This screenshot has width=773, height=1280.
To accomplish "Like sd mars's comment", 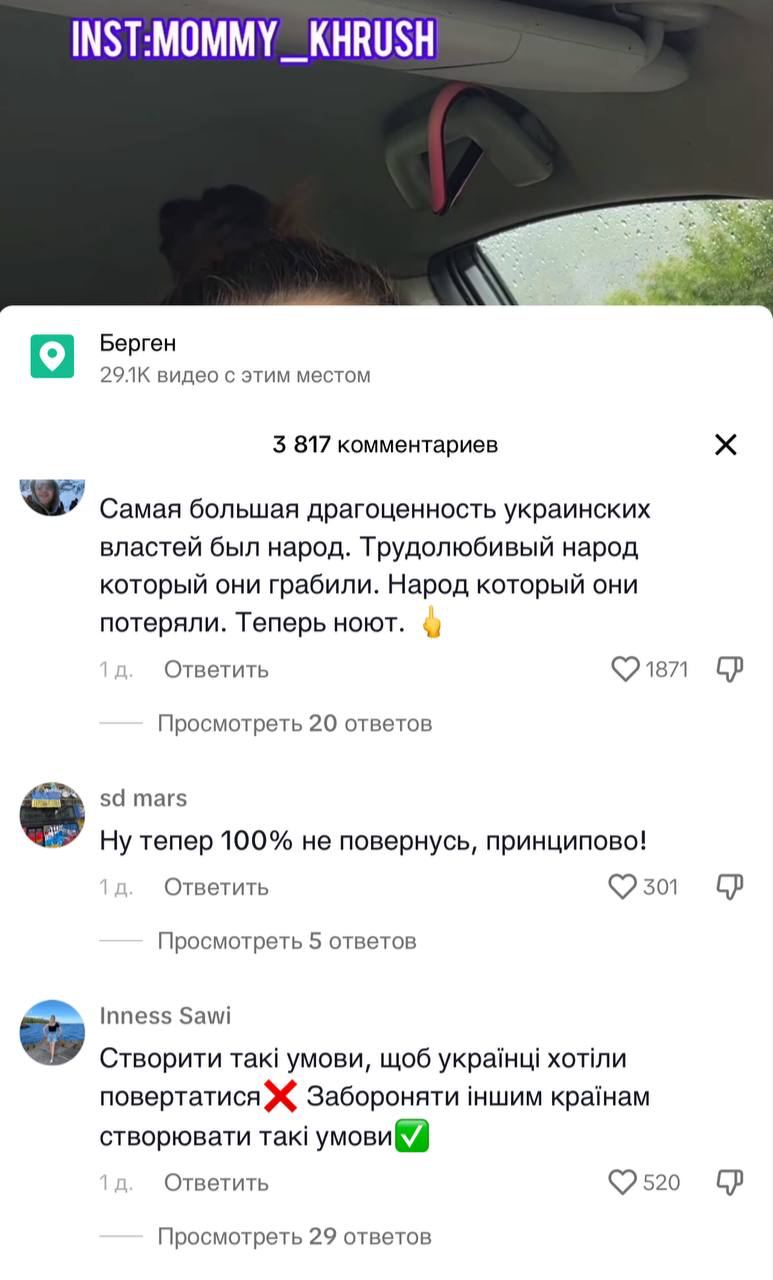I will tap(624, 887).
